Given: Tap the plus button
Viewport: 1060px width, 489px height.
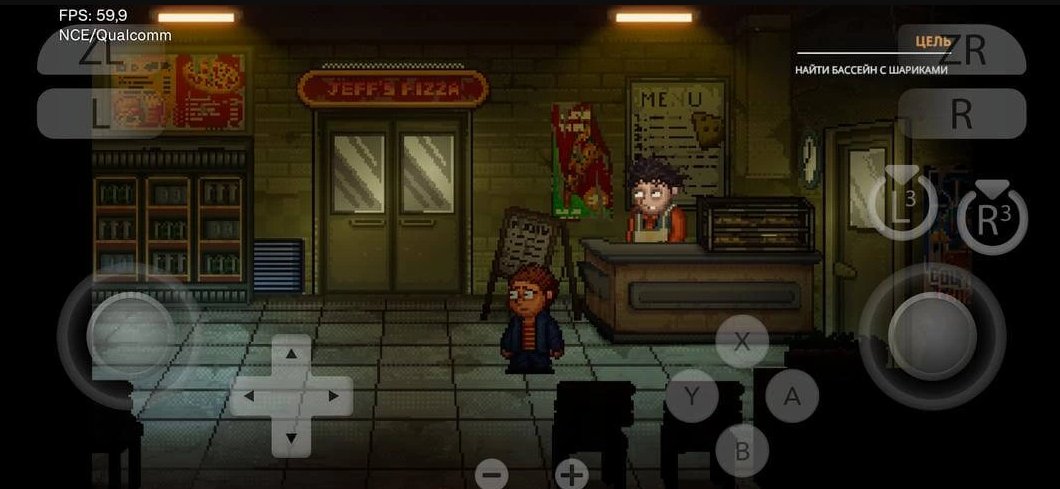Looking at the screenshot, I should (571, 473).
